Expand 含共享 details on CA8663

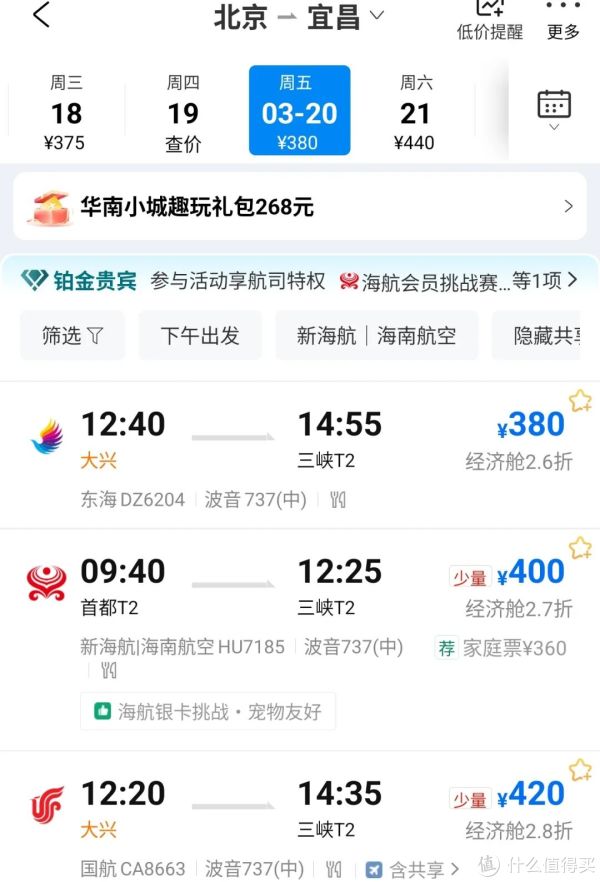pos(413,869)
